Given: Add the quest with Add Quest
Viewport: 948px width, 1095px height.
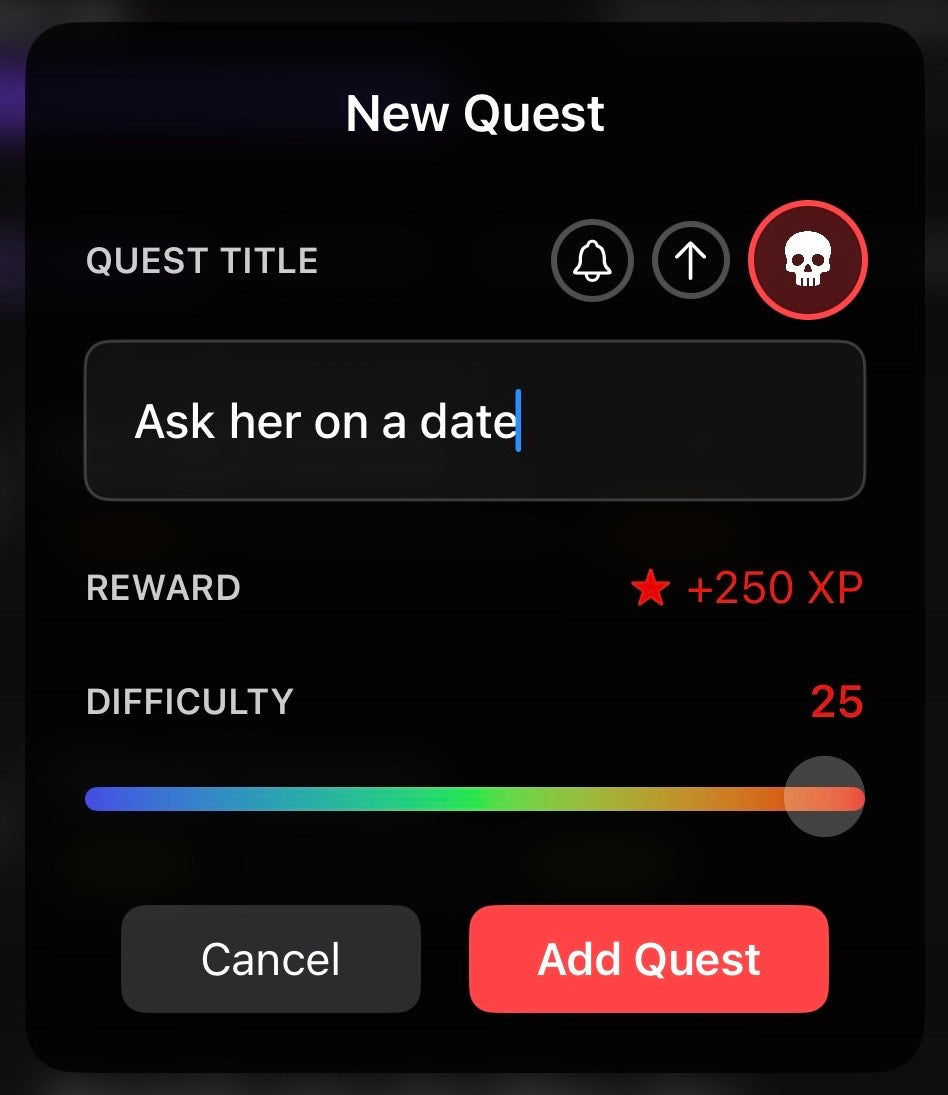Looking at the screenshot, I should [649, 959].
